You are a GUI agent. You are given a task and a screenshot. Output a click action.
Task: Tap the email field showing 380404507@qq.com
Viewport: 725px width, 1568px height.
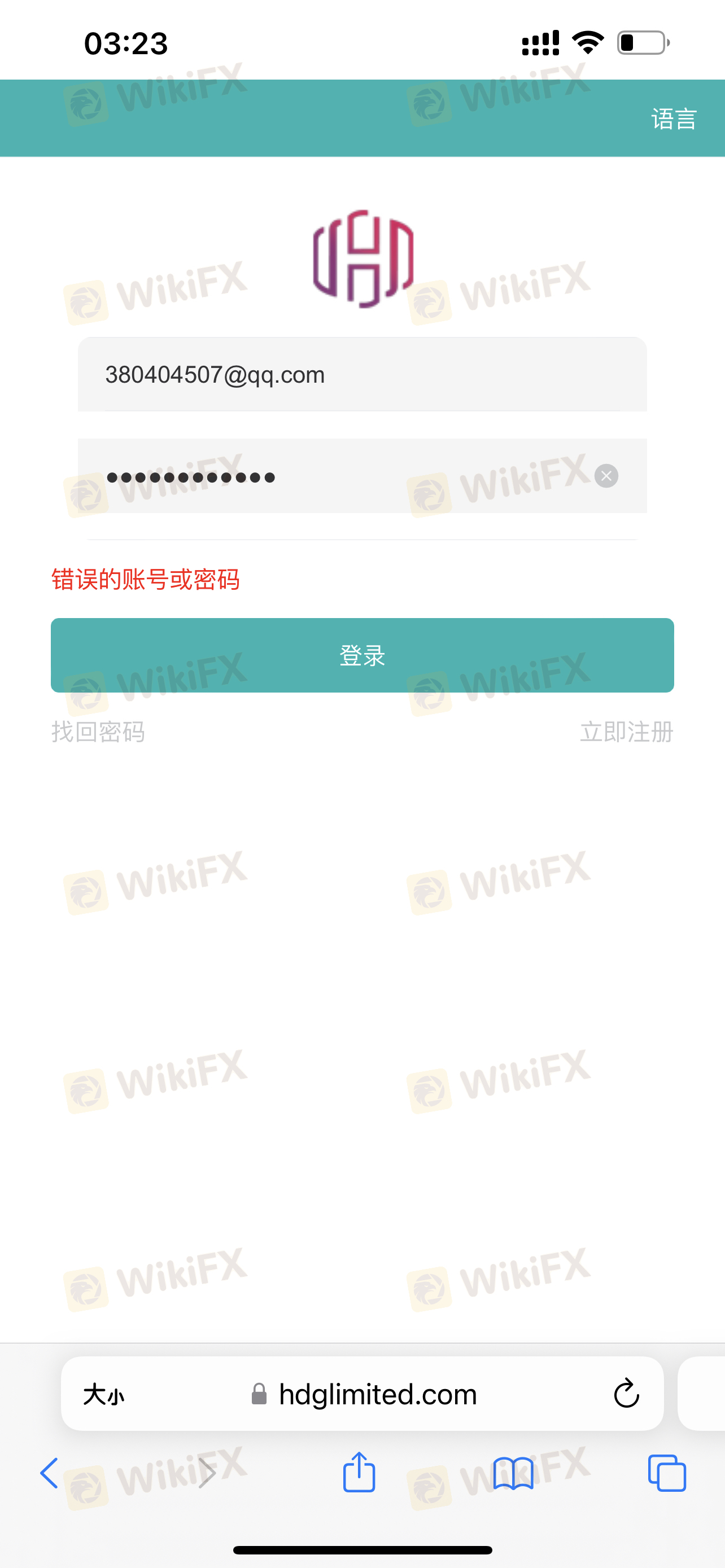(x=362, y=374)
